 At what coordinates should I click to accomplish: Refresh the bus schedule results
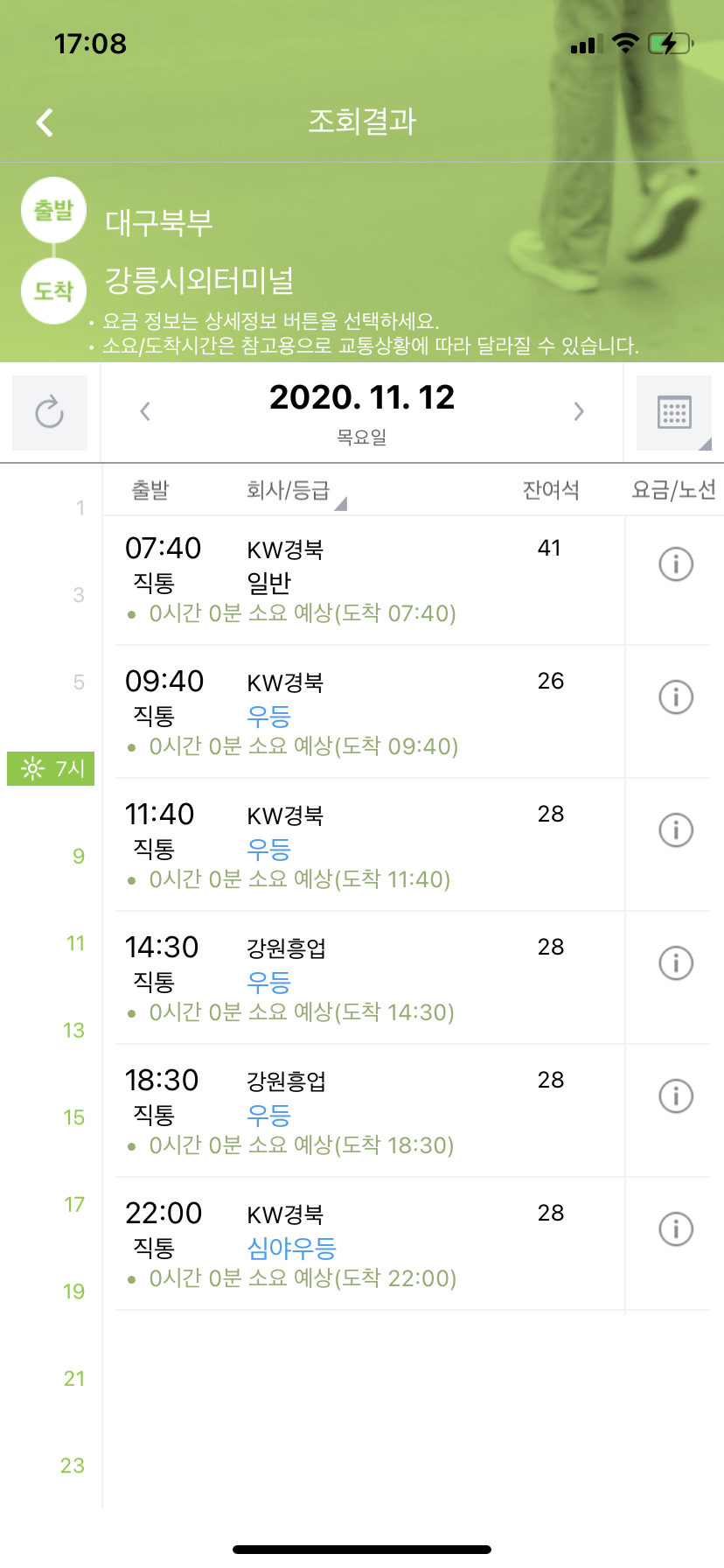(x=50, y=412)
